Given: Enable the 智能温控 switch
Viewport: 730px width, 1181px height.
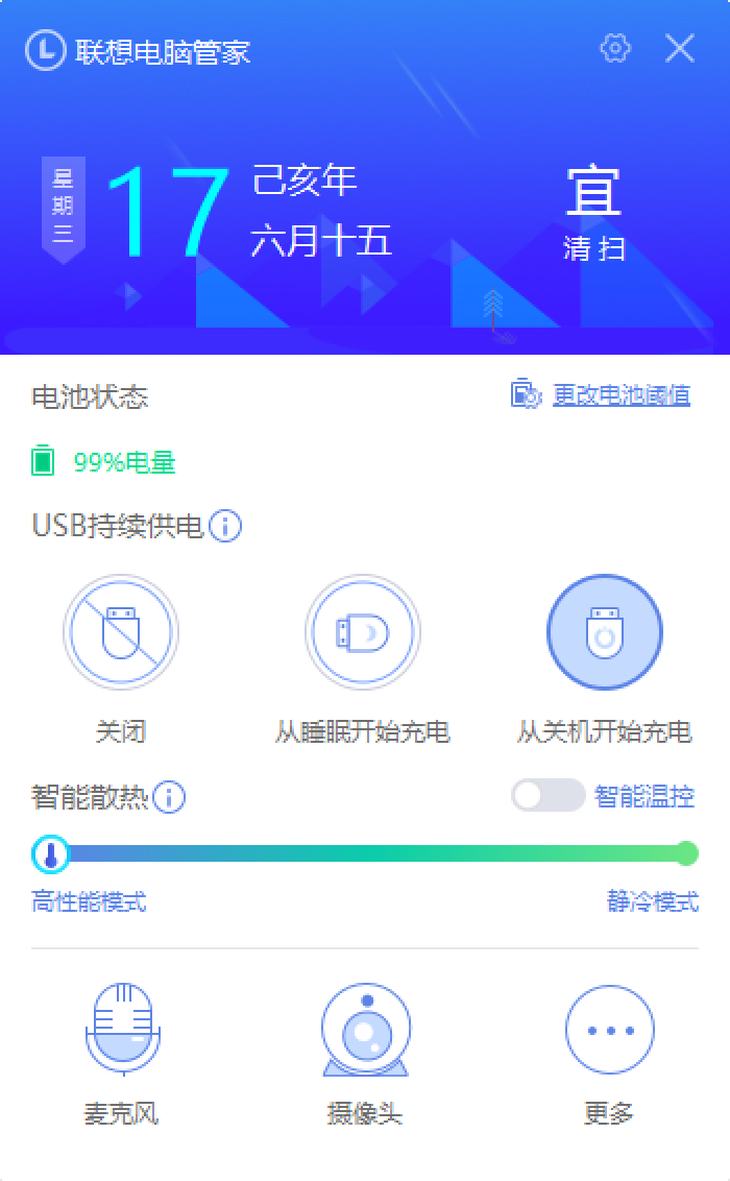Looking at the screenshot, I should [x=547, y=796].
